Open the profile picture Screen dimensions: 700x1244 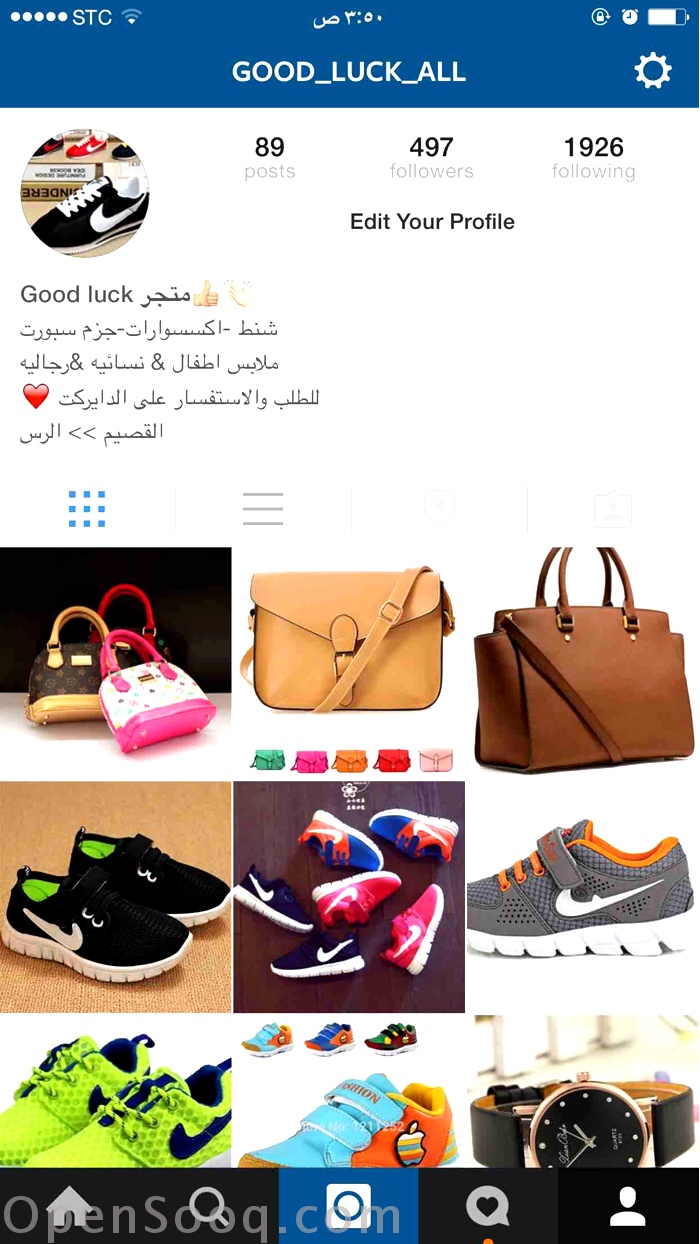point(85,193)
